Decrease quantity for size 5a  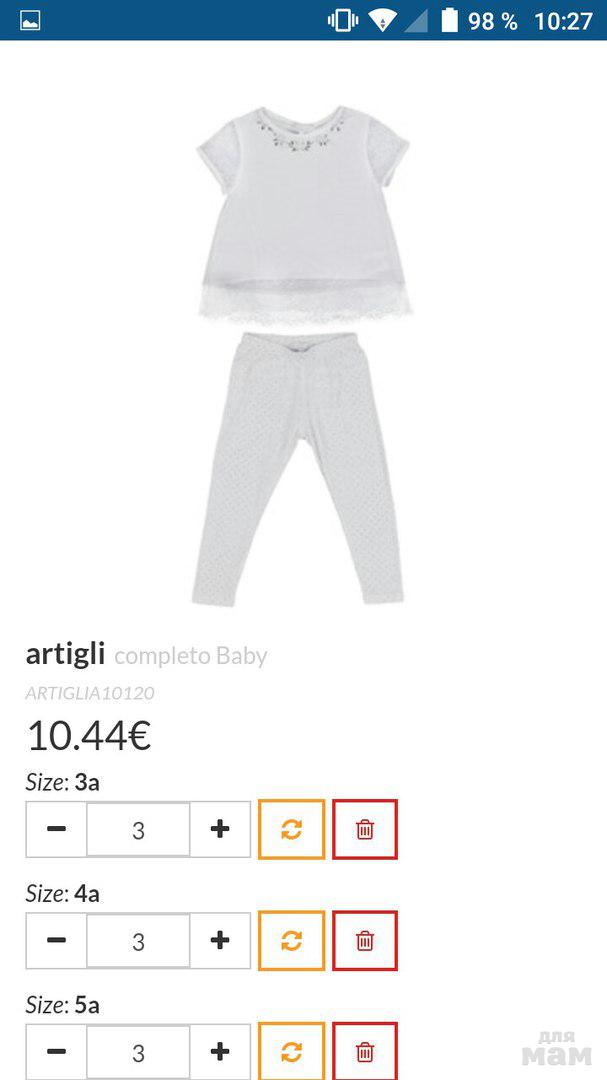pyautogui.click(x=56, y=1051)
